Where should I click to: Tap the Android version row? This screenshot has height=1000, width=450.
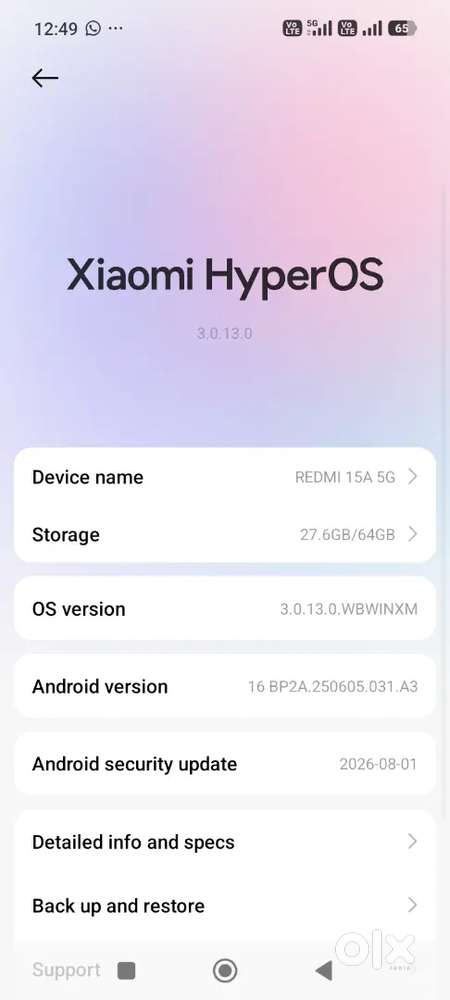tap(225, 686)
